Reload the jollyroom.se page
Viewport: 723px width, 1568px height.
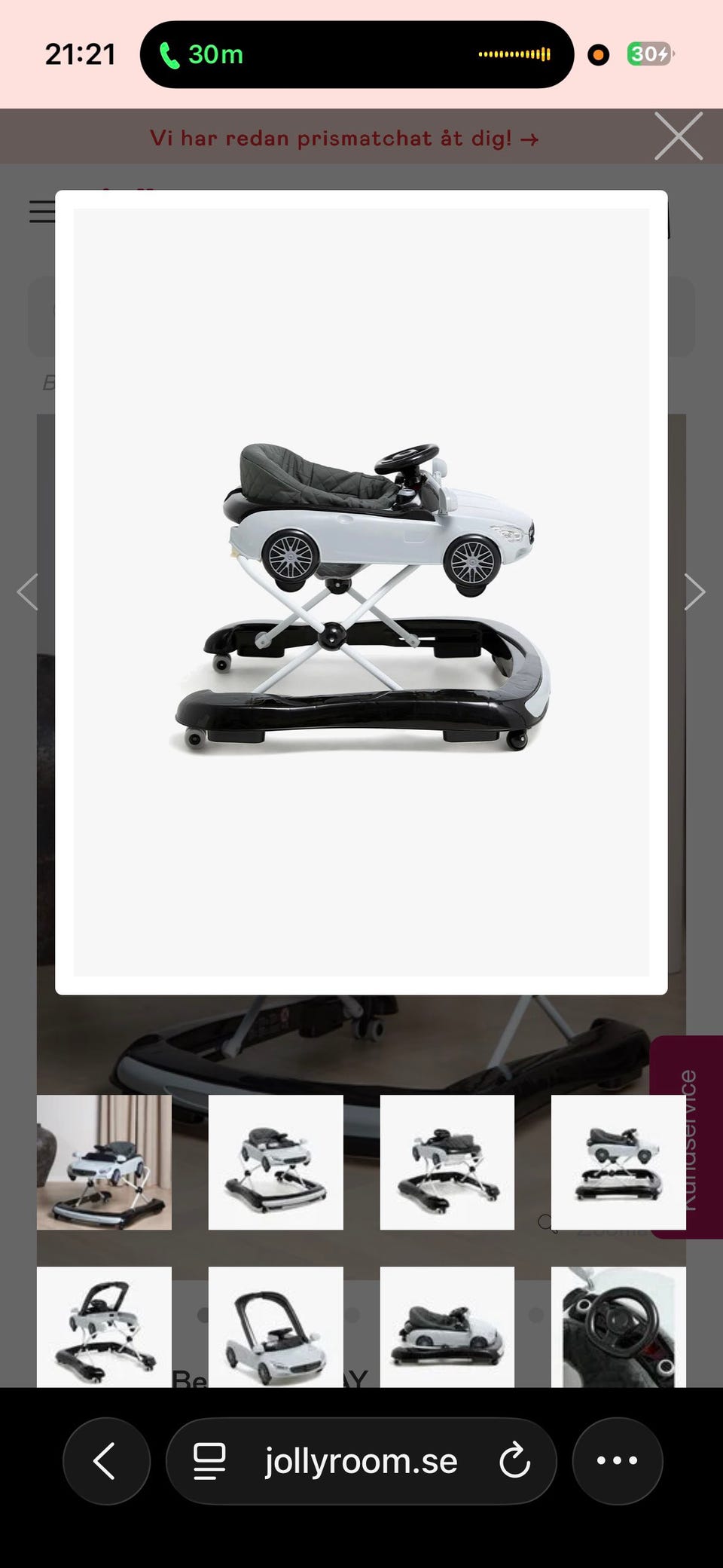(515, 1460)
